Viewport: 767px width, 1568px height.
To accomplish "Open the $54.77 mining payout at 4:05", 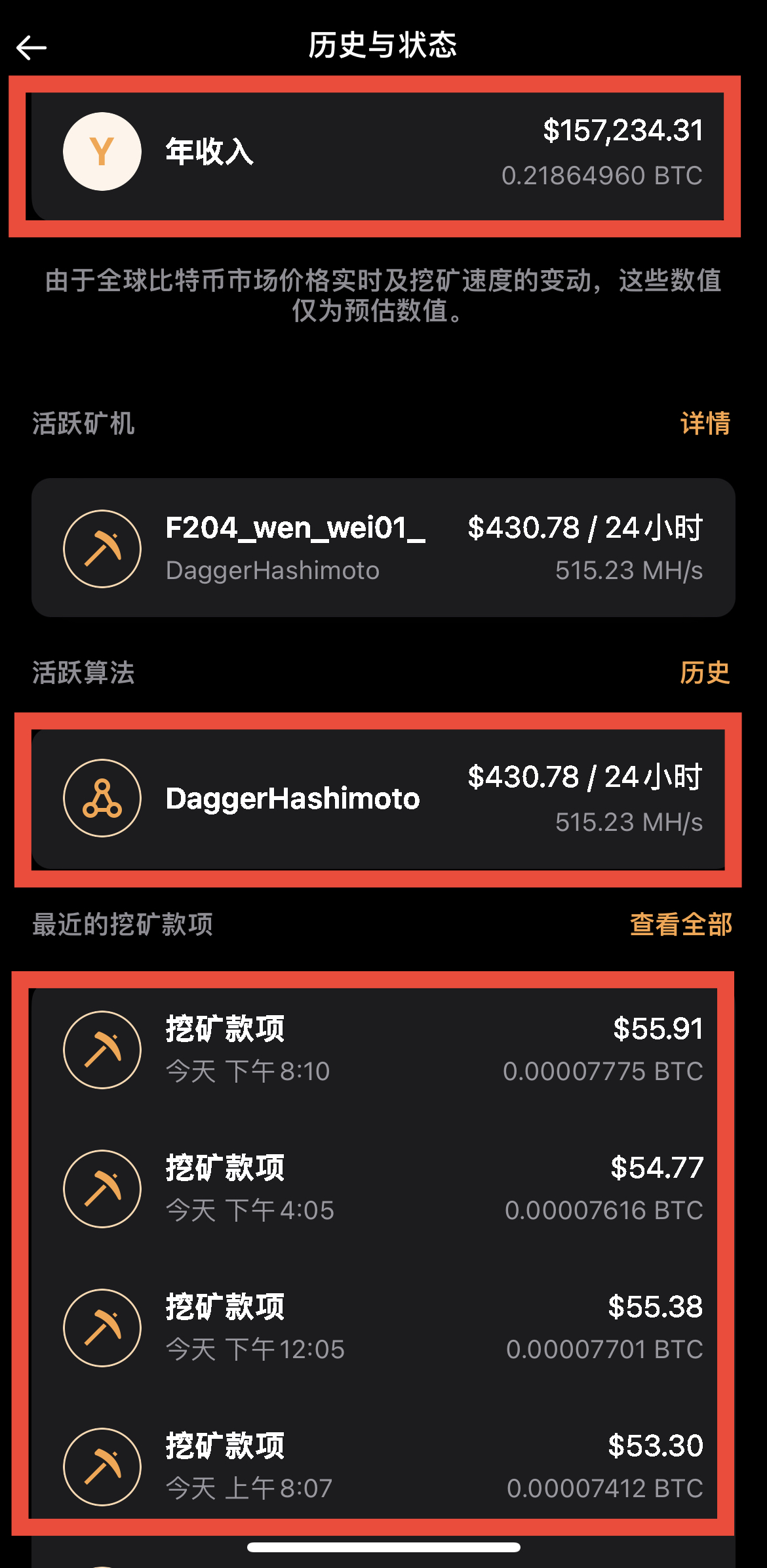I will point(383,1188).
